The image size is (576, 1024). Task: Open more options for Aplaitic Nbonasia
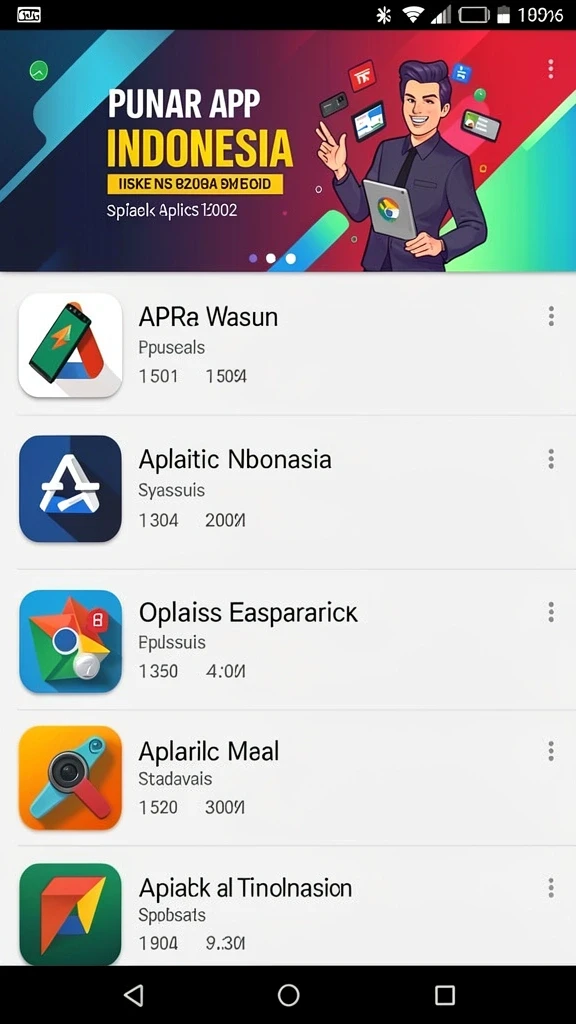(x=551, y=458)
